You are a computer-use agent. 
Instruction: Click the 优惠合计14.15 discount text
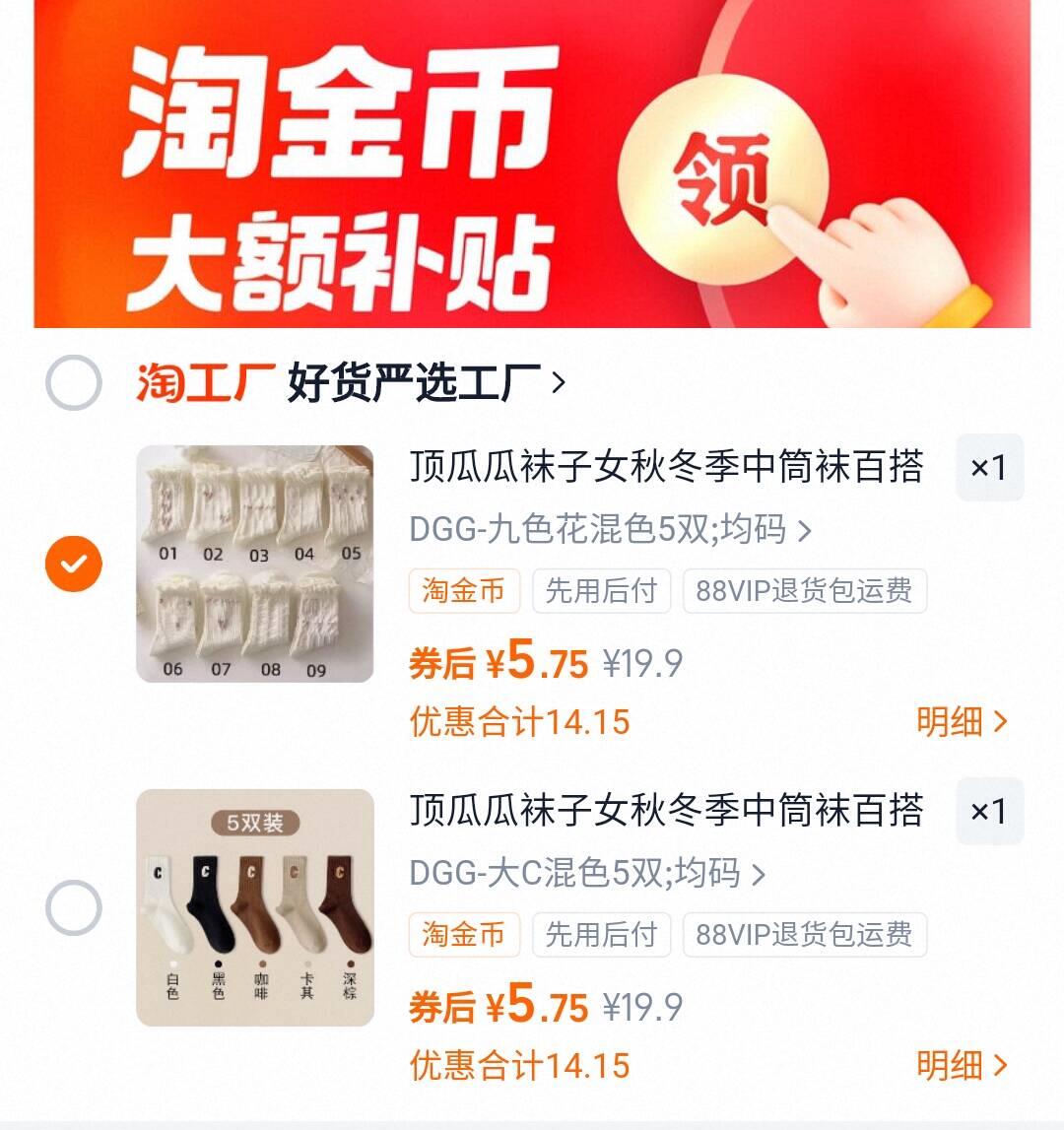[519, 720]
